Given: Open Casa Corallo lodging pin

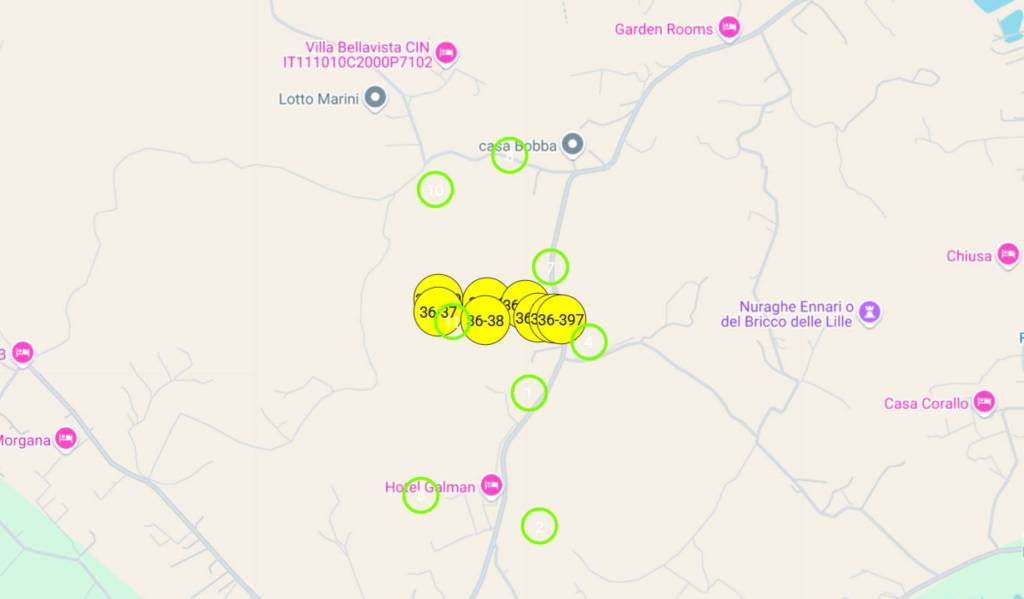Looking at the screenshot, I should pos(984,402).
